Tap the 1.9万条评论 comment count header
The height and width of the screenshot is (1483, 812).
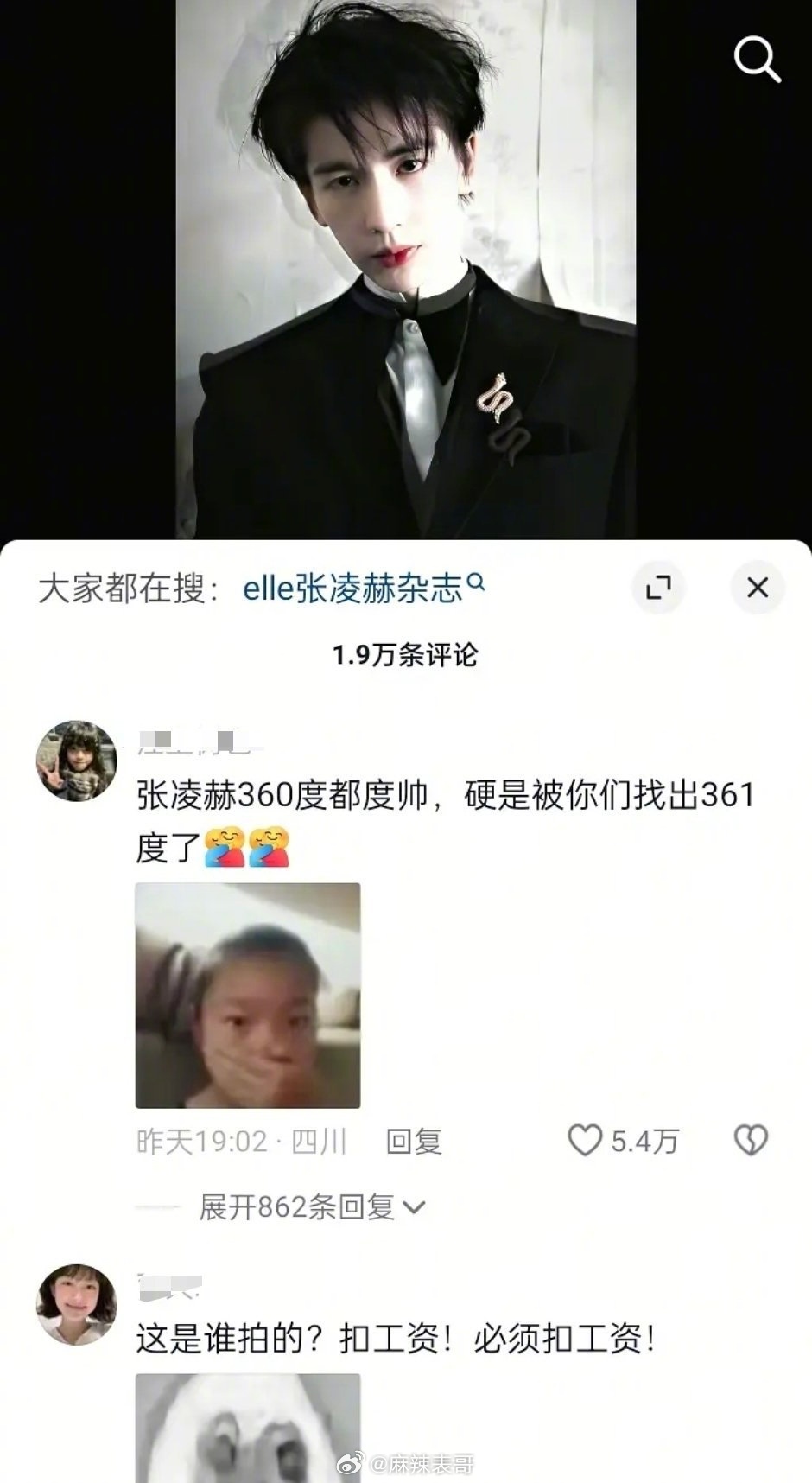pyautogui.click(x=406, y=655)
